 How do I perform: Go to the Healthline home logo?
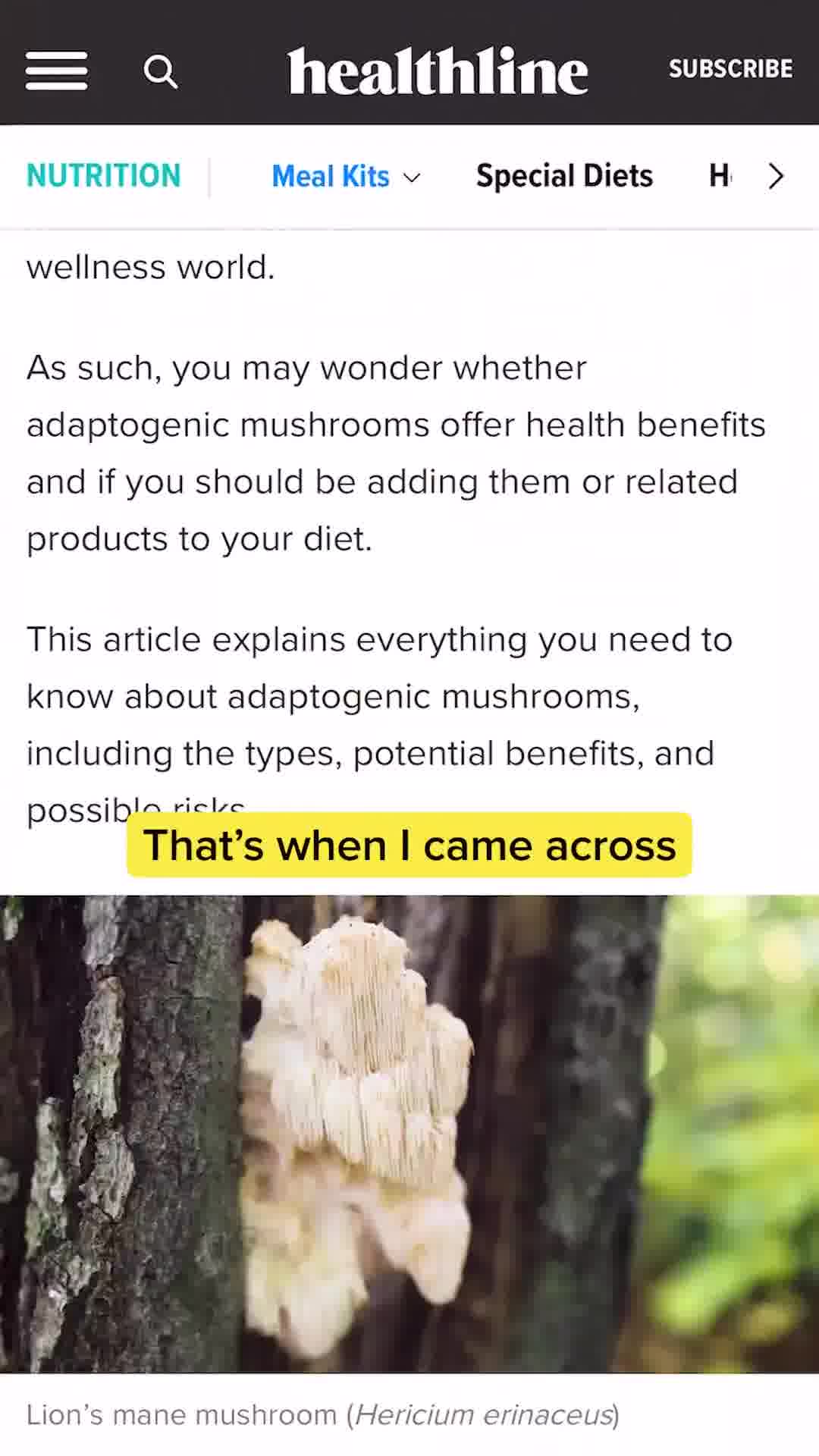pos(438,71)
